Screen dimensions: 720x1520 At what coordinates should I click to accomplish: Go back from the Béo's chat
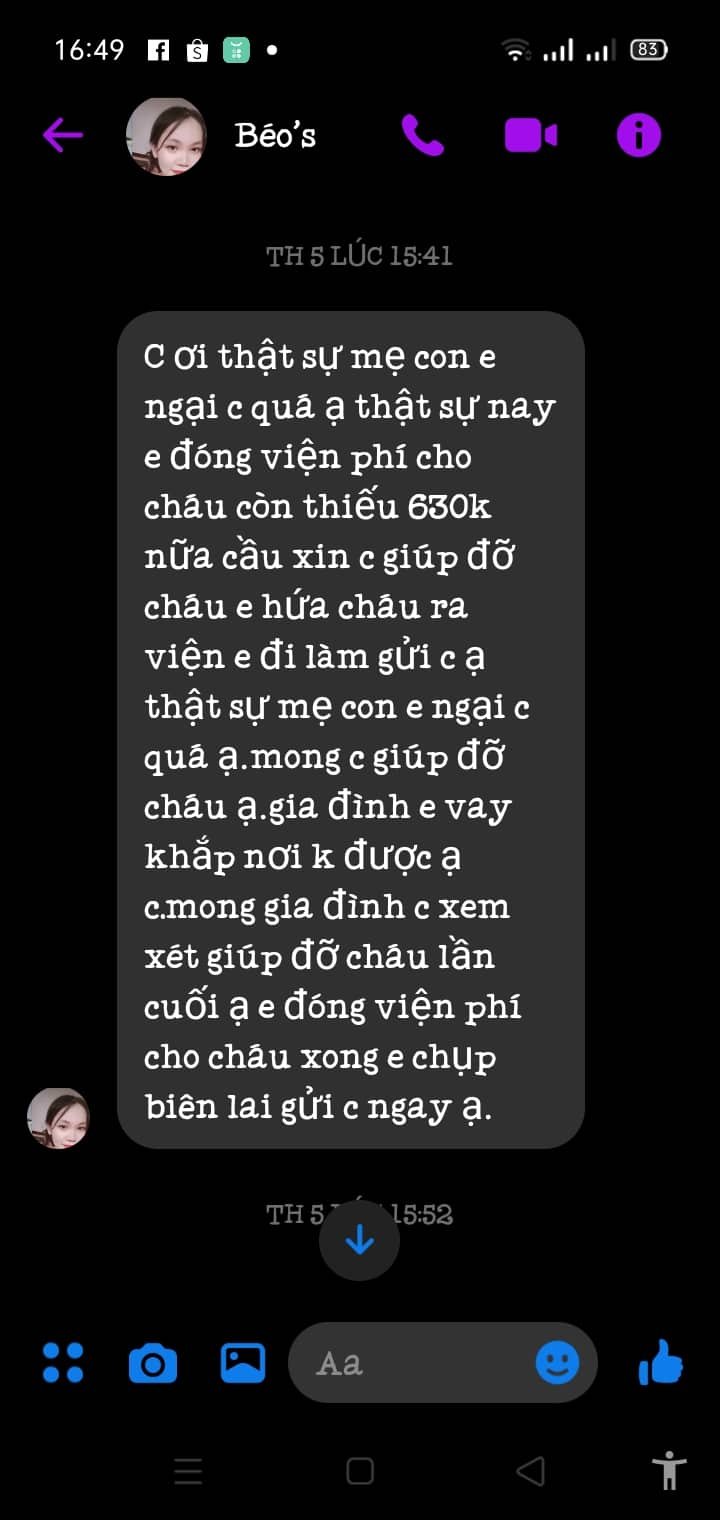click(62, 134)
